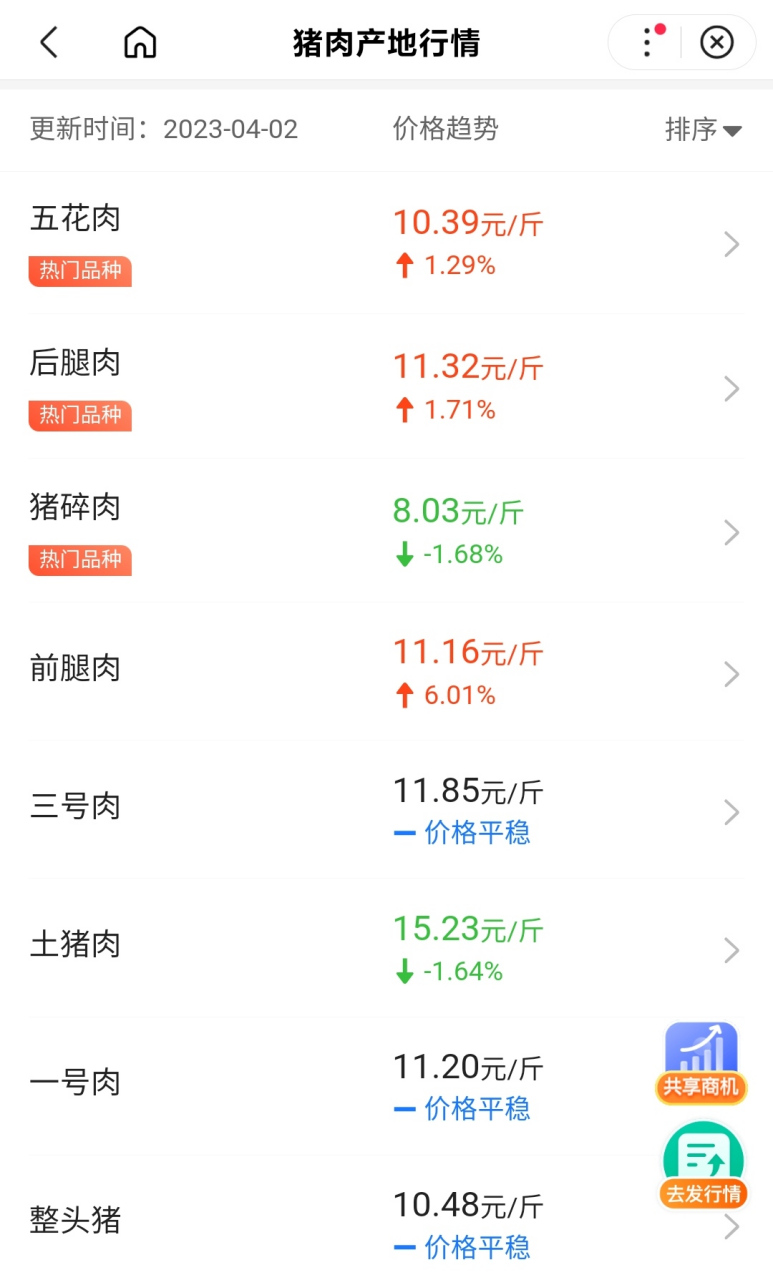Expand details for 五花肉 via its chevron

[x=729, y=244]
